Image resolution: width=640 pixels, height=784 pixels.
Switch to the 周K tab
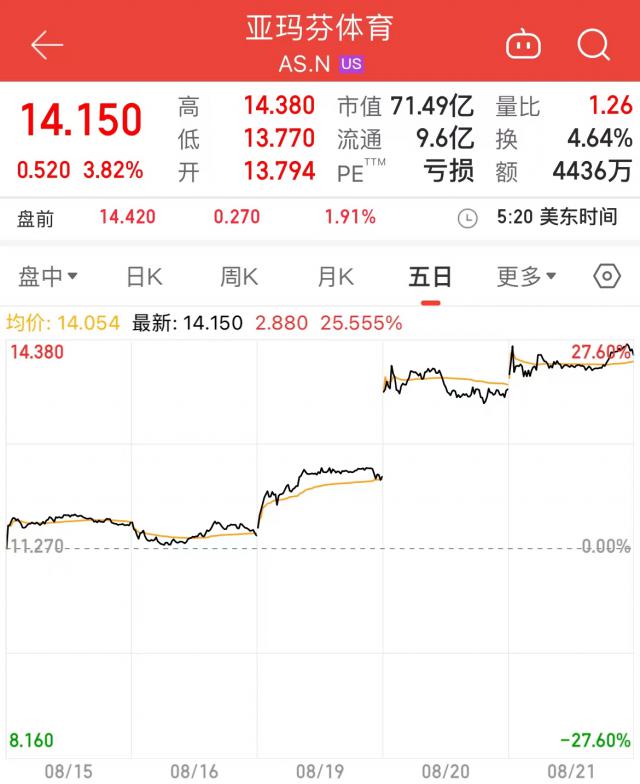tap(239, 277)
